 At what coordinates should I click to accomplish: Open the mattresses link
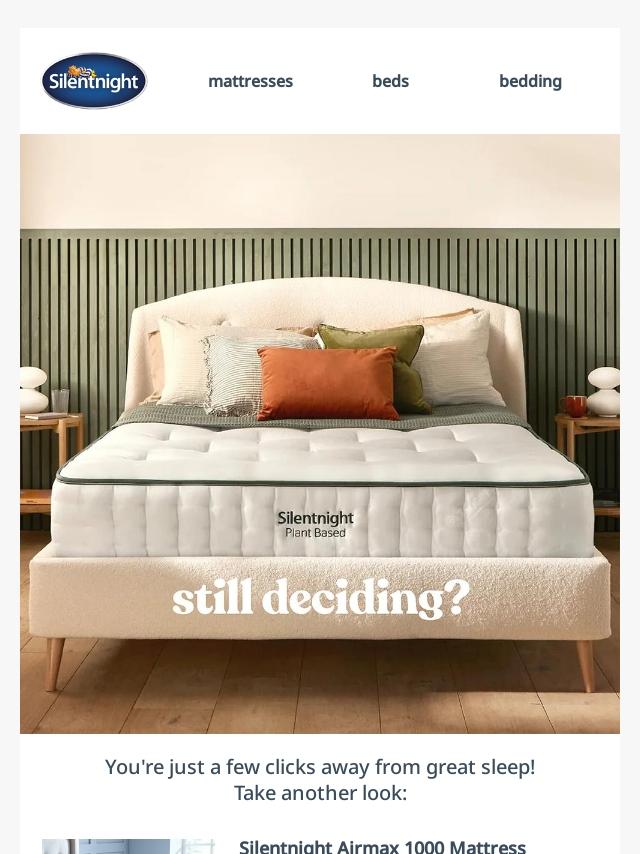pyautogui.click(x=250, y=81)
